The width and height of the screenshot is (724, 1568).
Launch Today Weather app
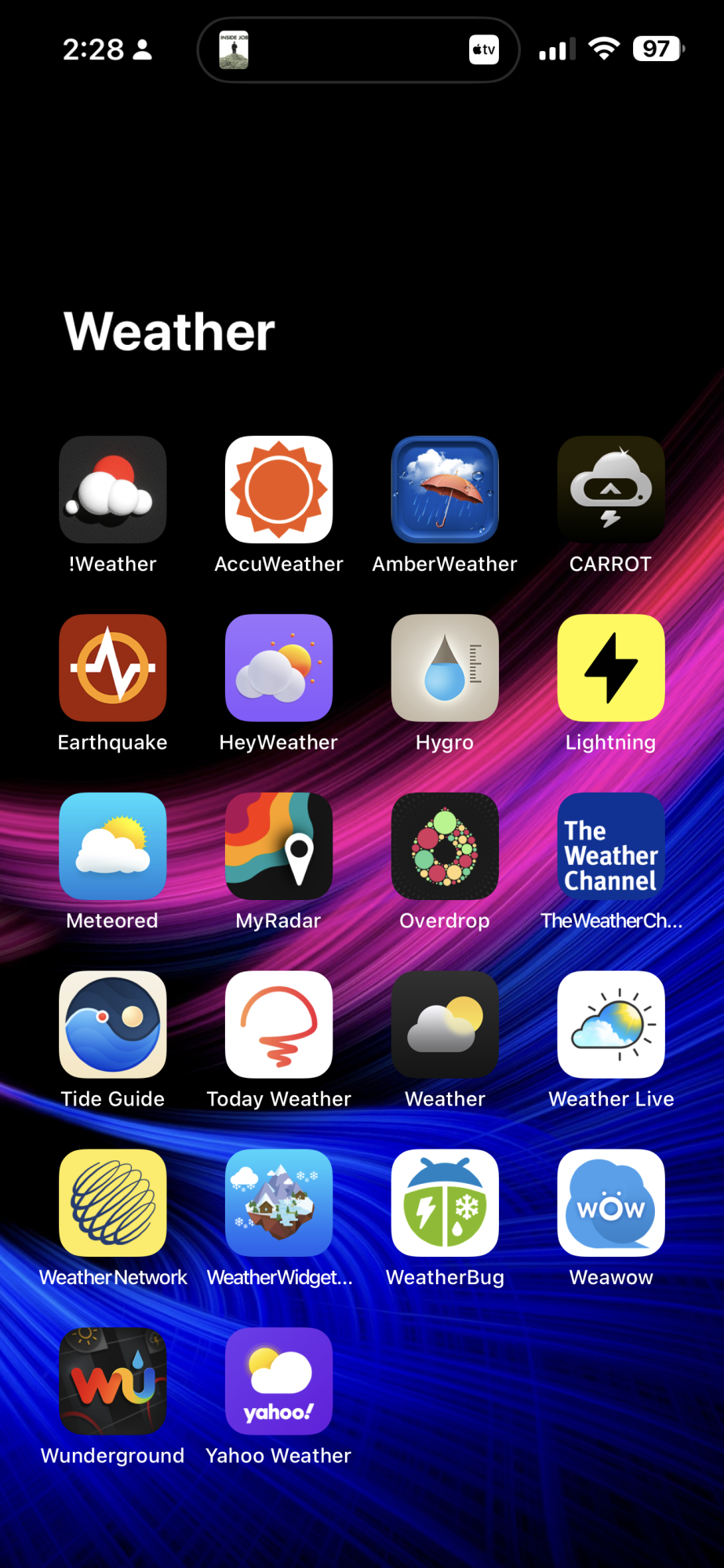(x=278, y=1024)
